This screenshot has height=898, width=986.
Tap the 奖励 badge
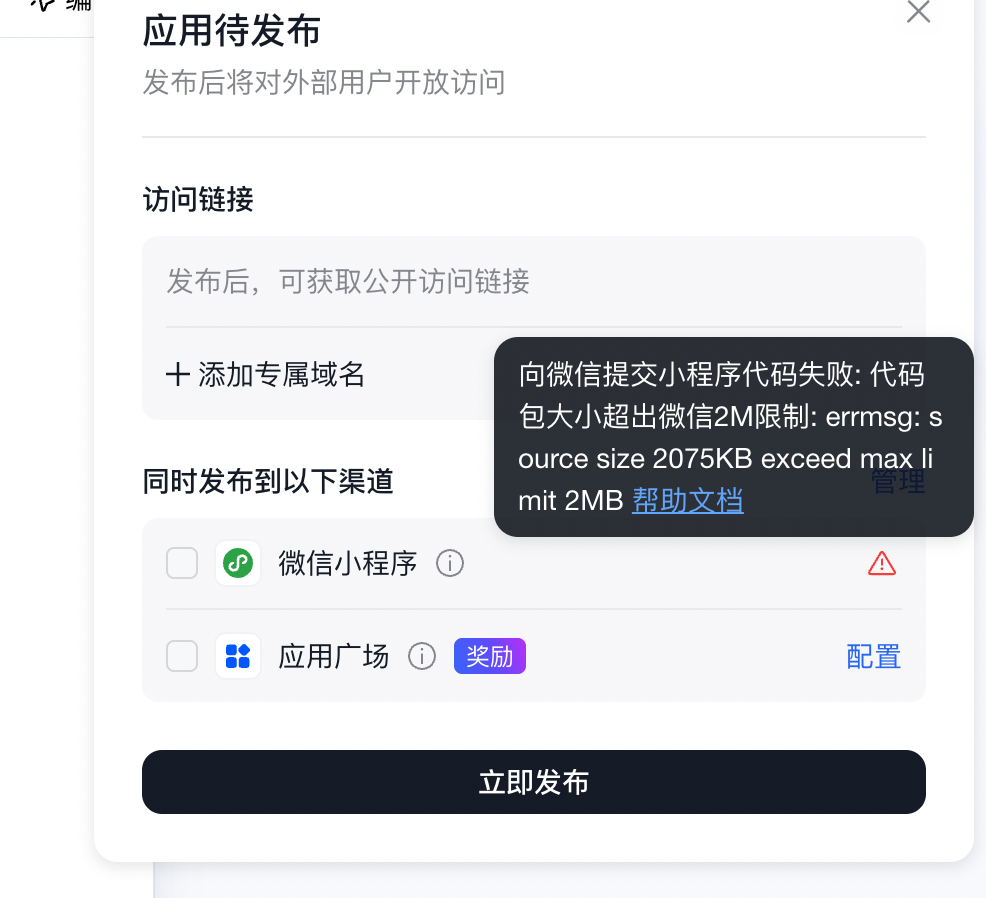(489, 657)
